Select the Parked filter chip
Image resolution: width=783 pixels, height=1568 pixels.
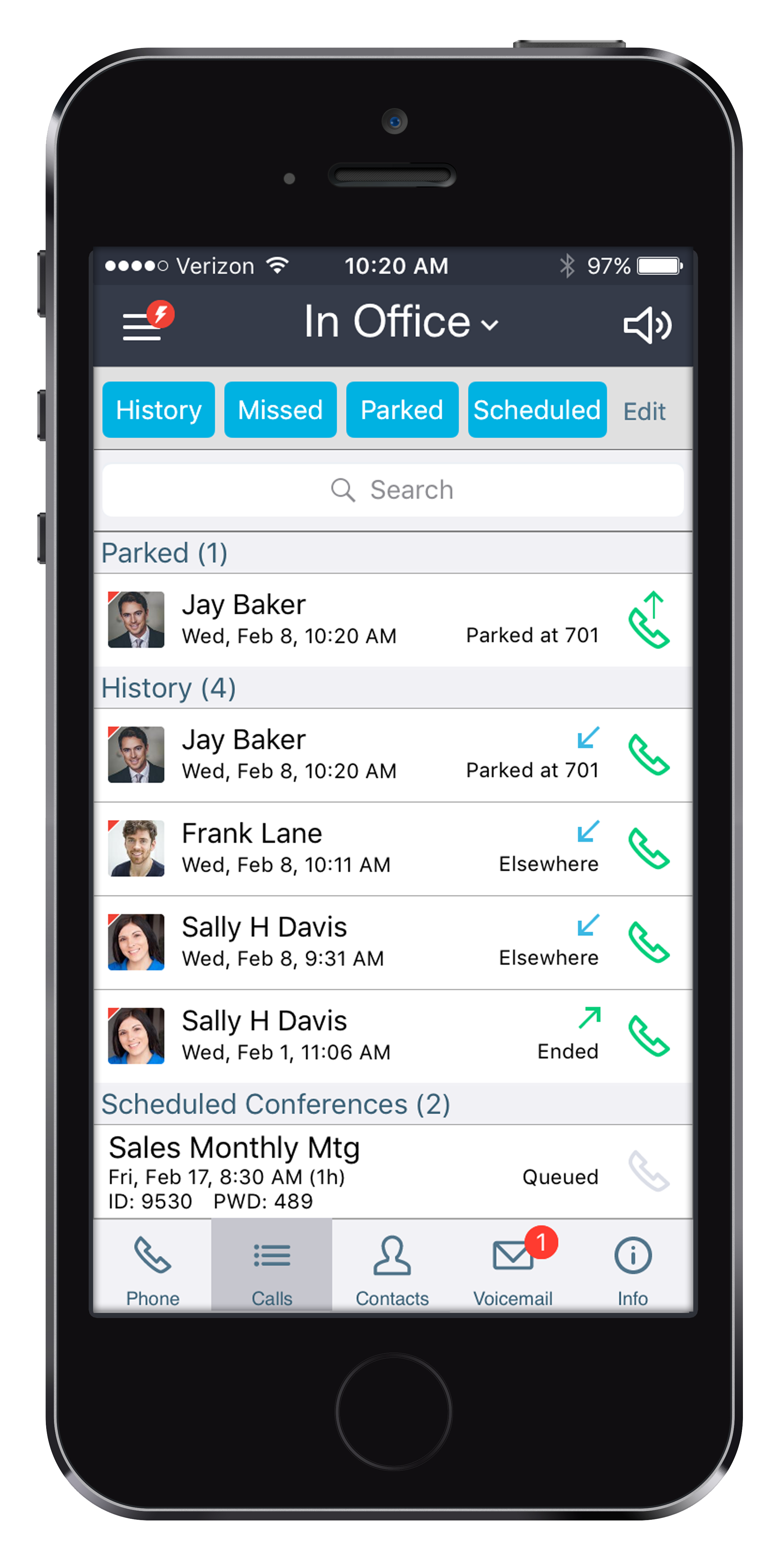tap(402, 410)
